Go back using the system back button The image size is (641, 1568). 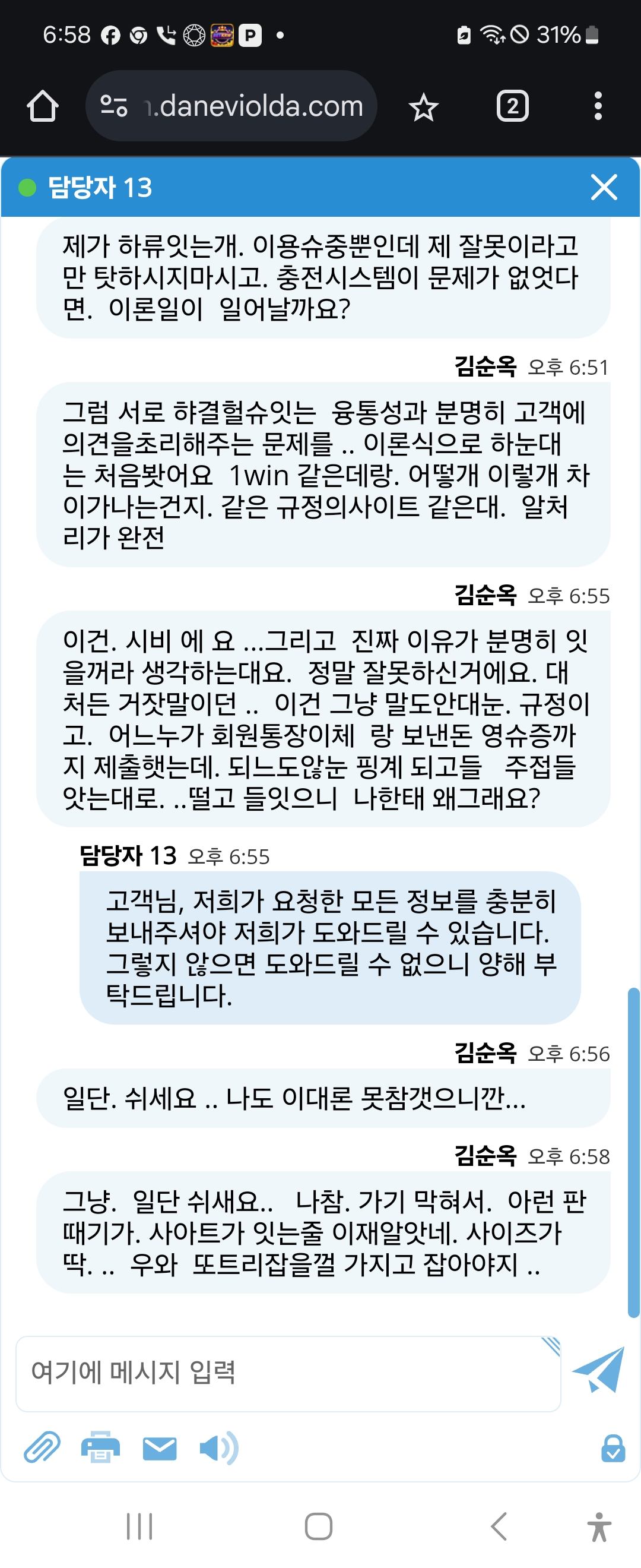click(499, 1526)
